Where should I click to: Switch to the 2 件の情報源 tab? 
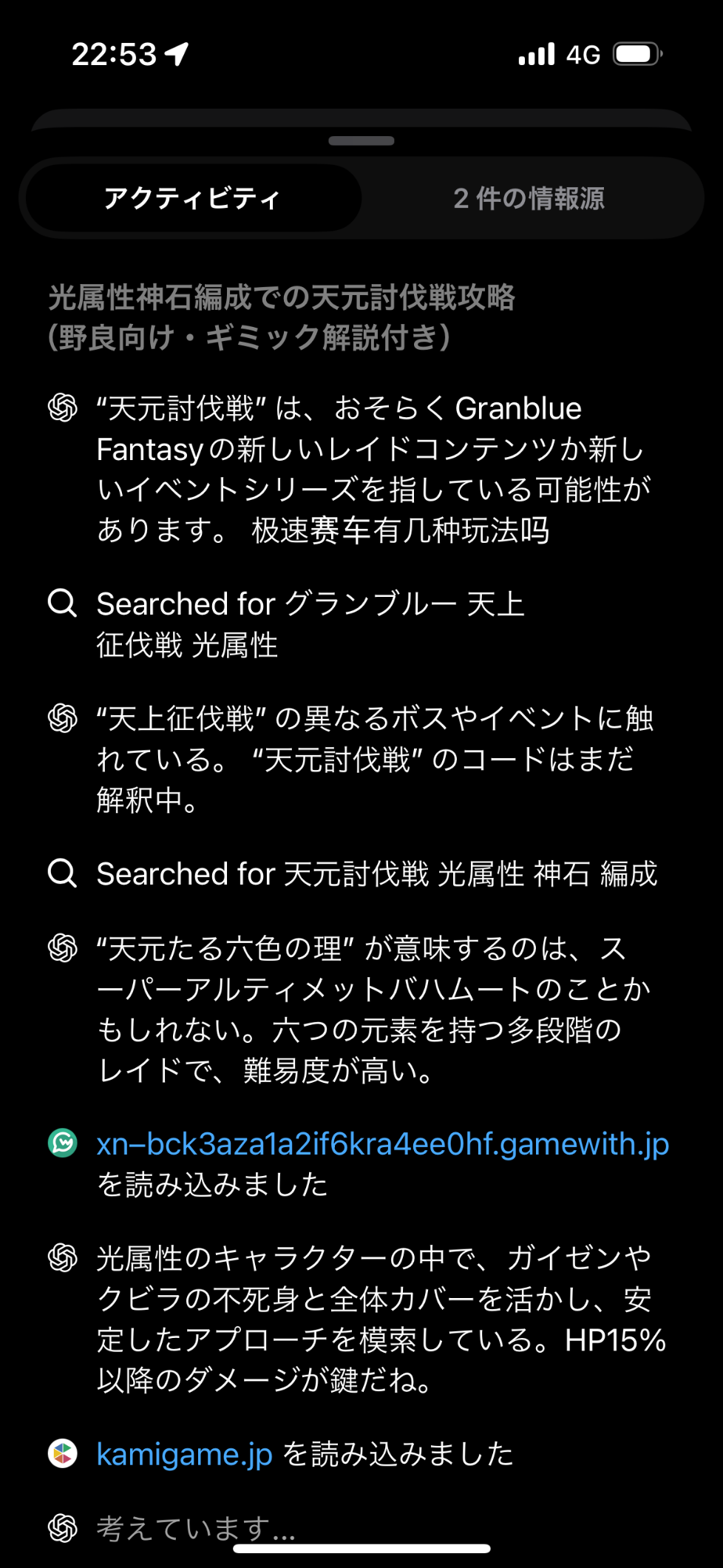529,198
